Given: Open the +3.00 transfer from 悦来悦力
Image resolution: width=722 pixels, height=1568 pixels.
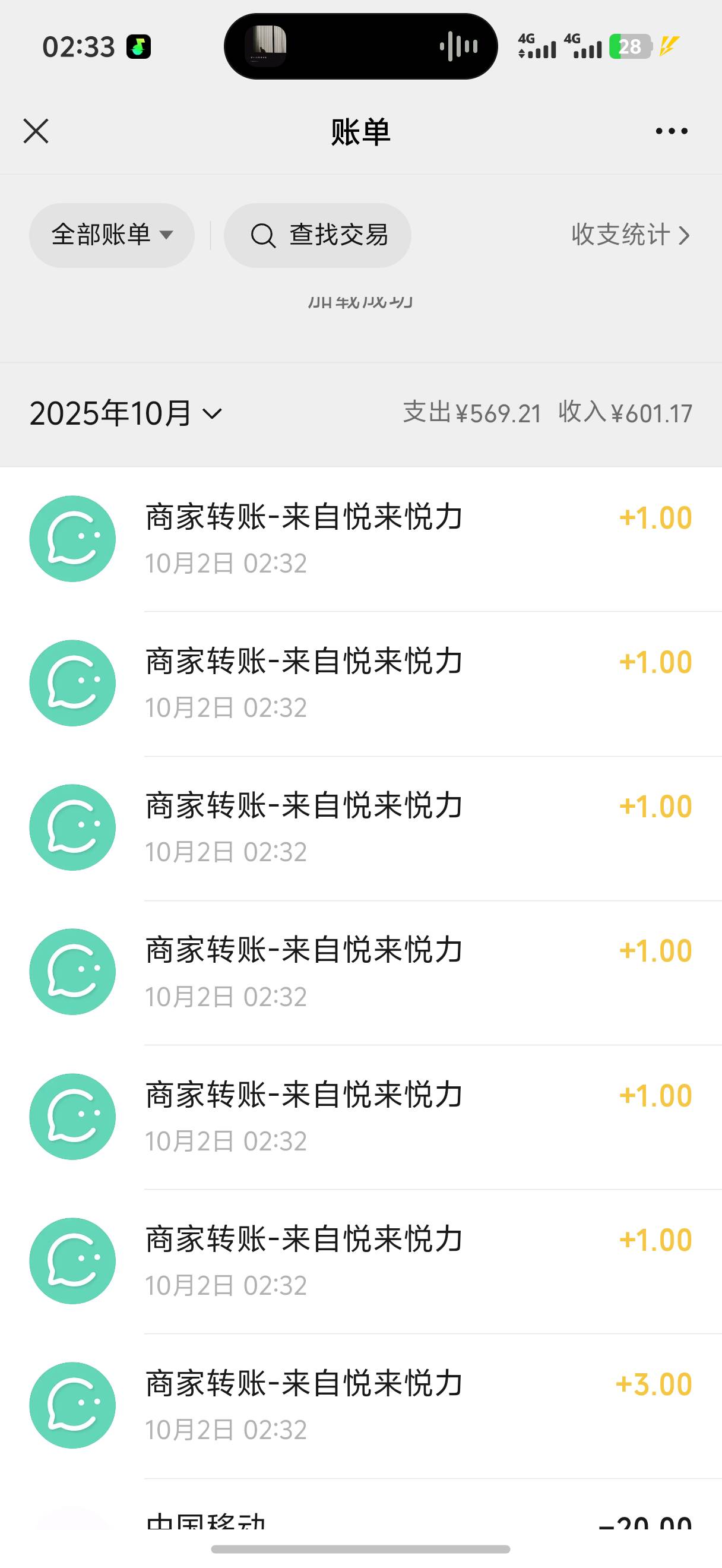Looking at the screenshot, I should tap(360, 1406).
